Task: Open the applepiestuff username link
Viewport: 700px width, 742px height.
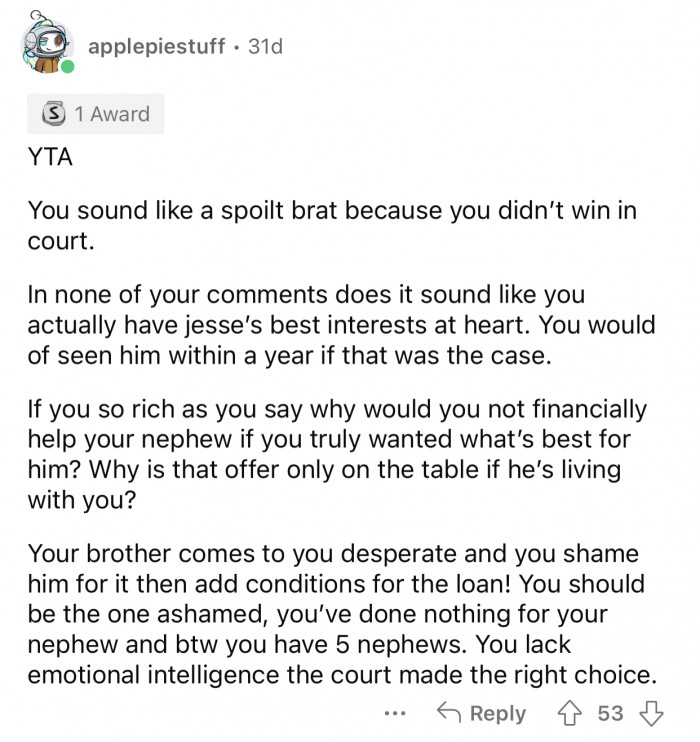Action: click(156, 46)
